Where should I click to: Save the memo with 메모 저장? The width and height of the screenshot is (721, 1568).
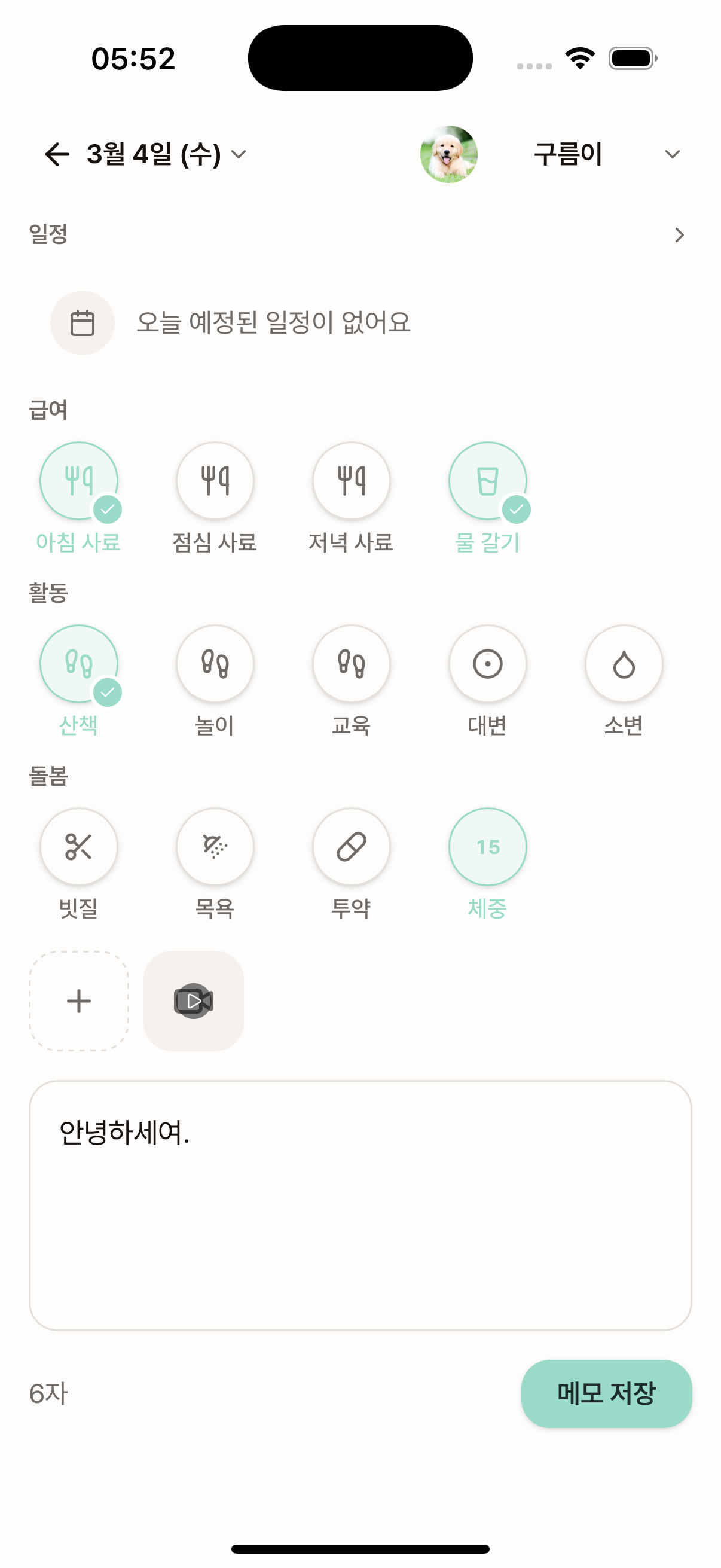pos(606,1393)
